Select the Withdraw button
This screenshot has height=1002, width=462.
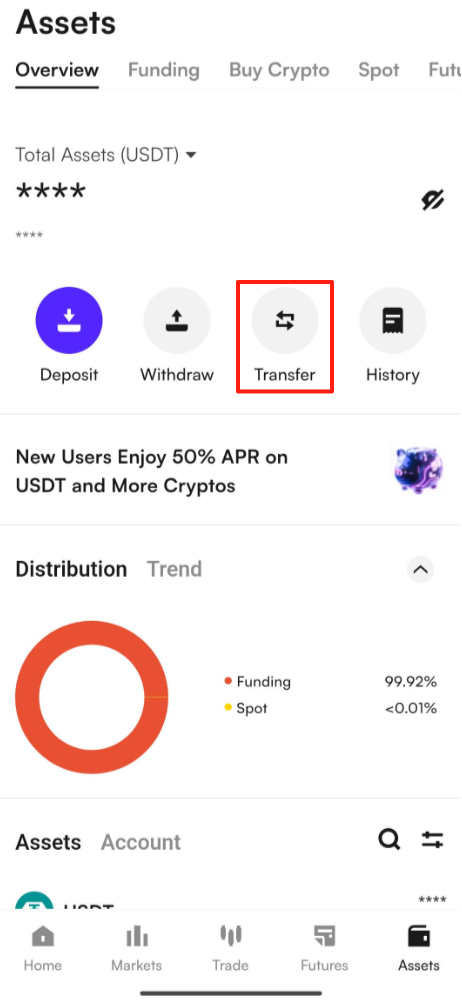pos(177,336)
